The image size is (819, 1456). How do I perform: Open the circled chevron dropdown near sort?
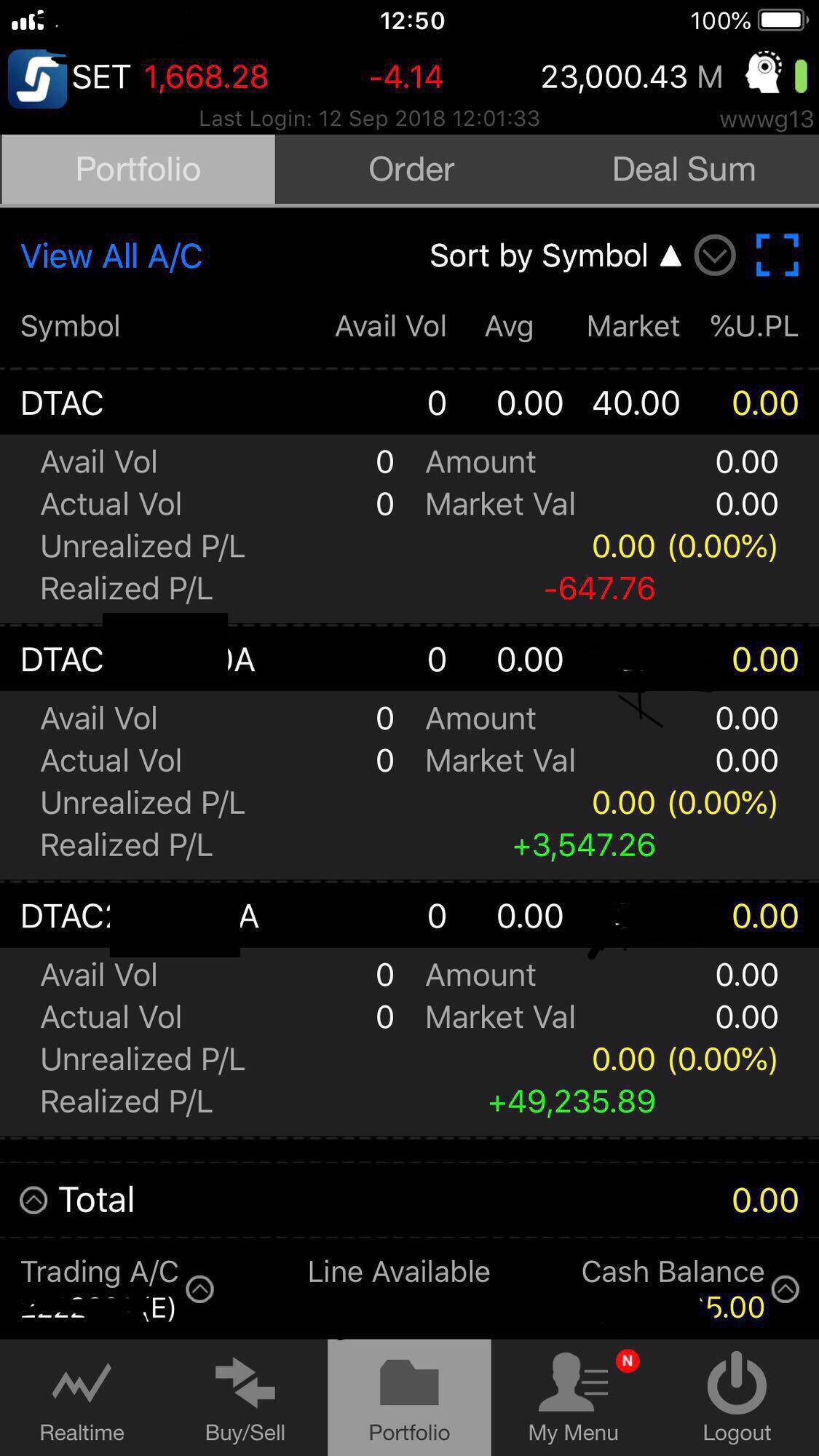[x=715, y=256]
